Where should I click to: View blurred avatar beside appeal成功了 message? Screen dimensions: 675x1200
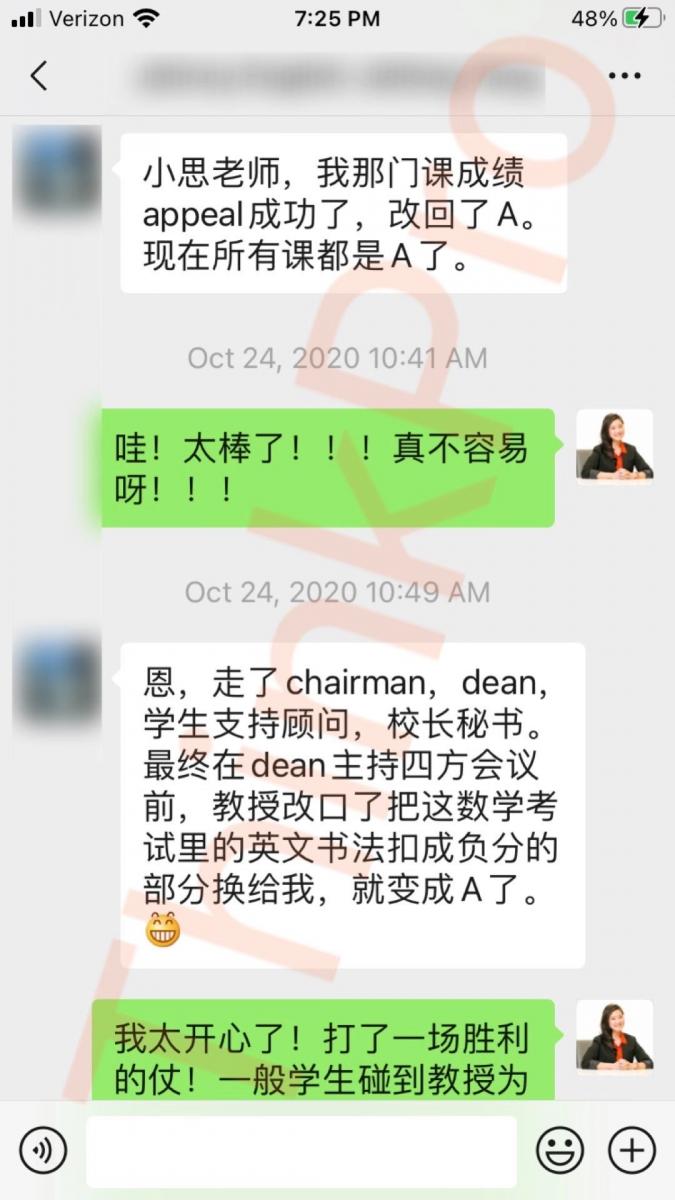[57, 171]
